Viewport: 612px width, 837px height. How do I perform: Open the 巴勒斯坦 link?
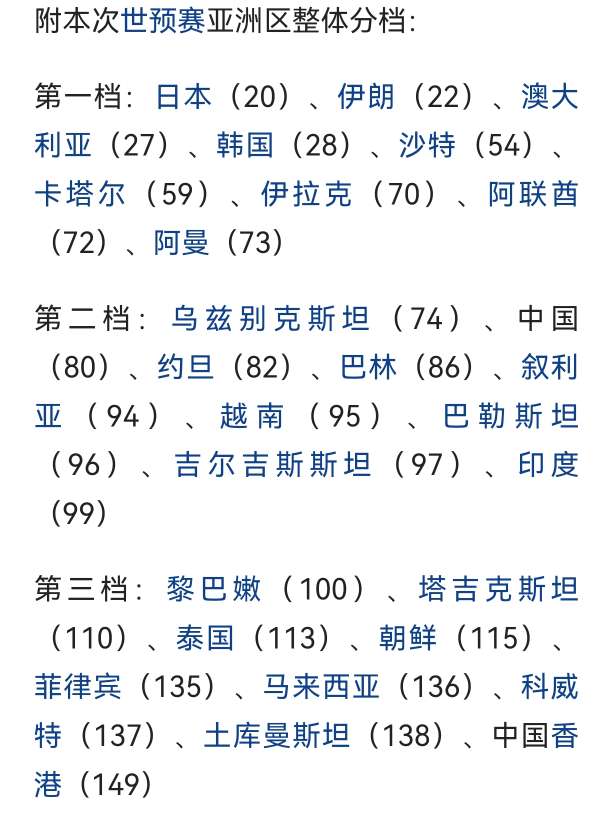pyautogui.click(x=510, y=417)
